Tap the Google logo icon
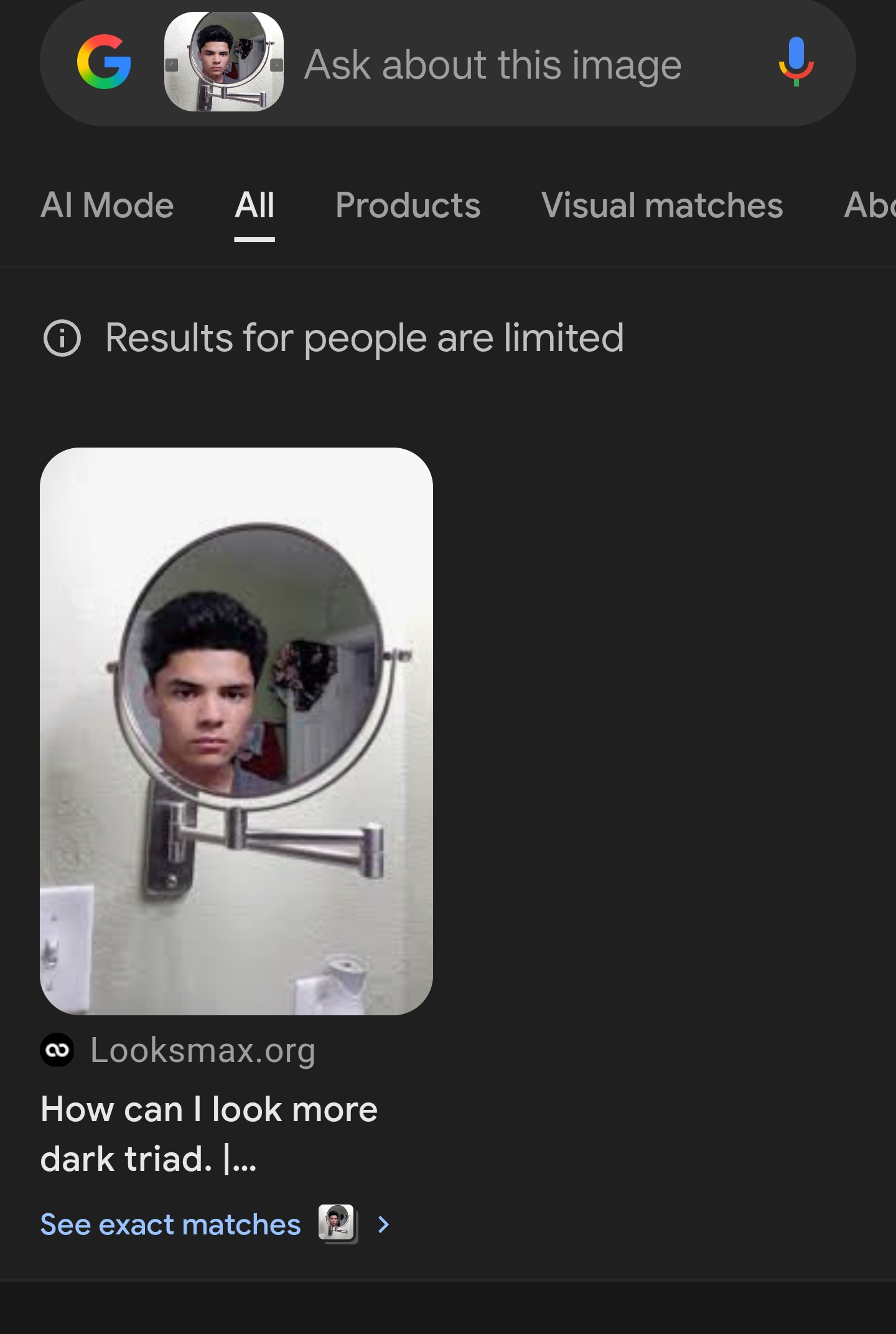 (104, 62)
